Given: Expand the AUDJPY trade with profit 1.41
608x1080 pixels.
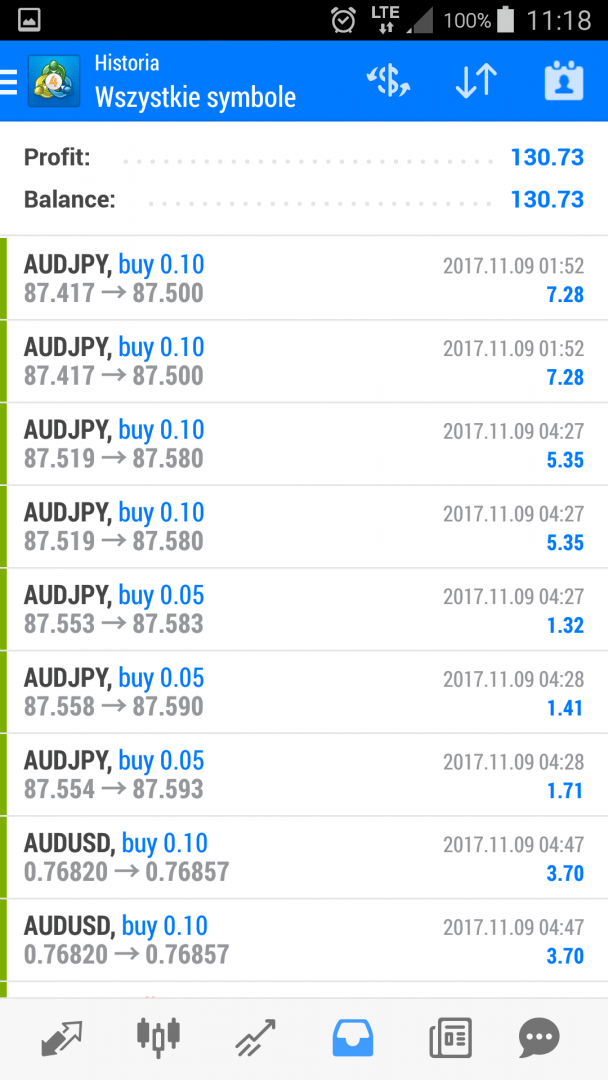Looking at the screenshot, I should (304, 692).
